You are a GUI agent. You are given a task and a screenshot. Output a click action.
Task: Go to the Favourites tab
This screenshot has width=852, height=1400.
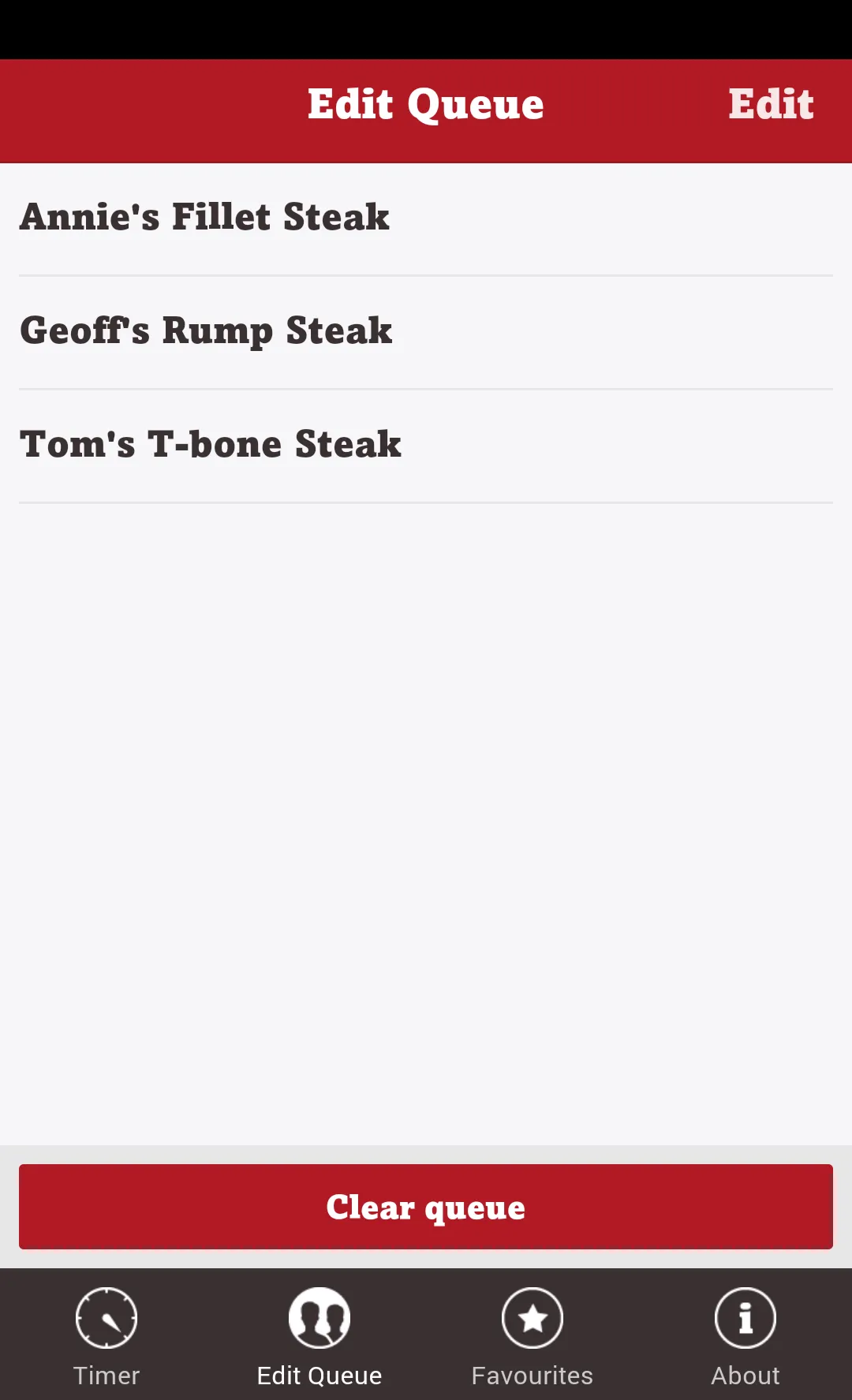click(x=532, y=1336)
